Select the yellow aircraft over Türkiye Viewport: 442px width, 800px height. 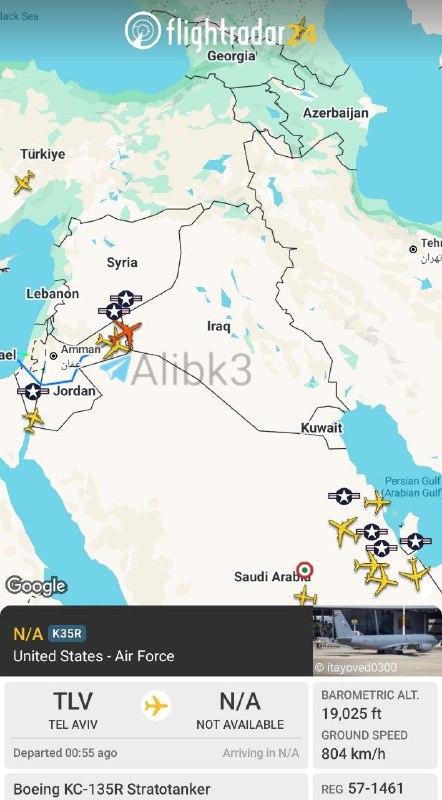[24, 182]
